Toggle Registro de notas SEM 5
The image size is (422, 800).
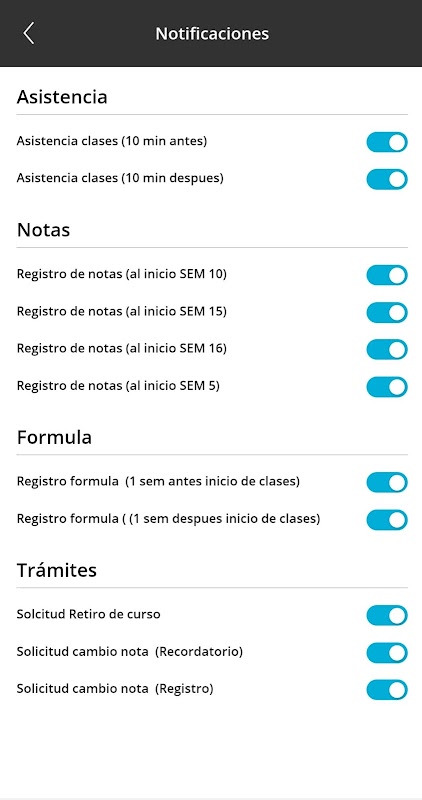(x=387, y=387)
